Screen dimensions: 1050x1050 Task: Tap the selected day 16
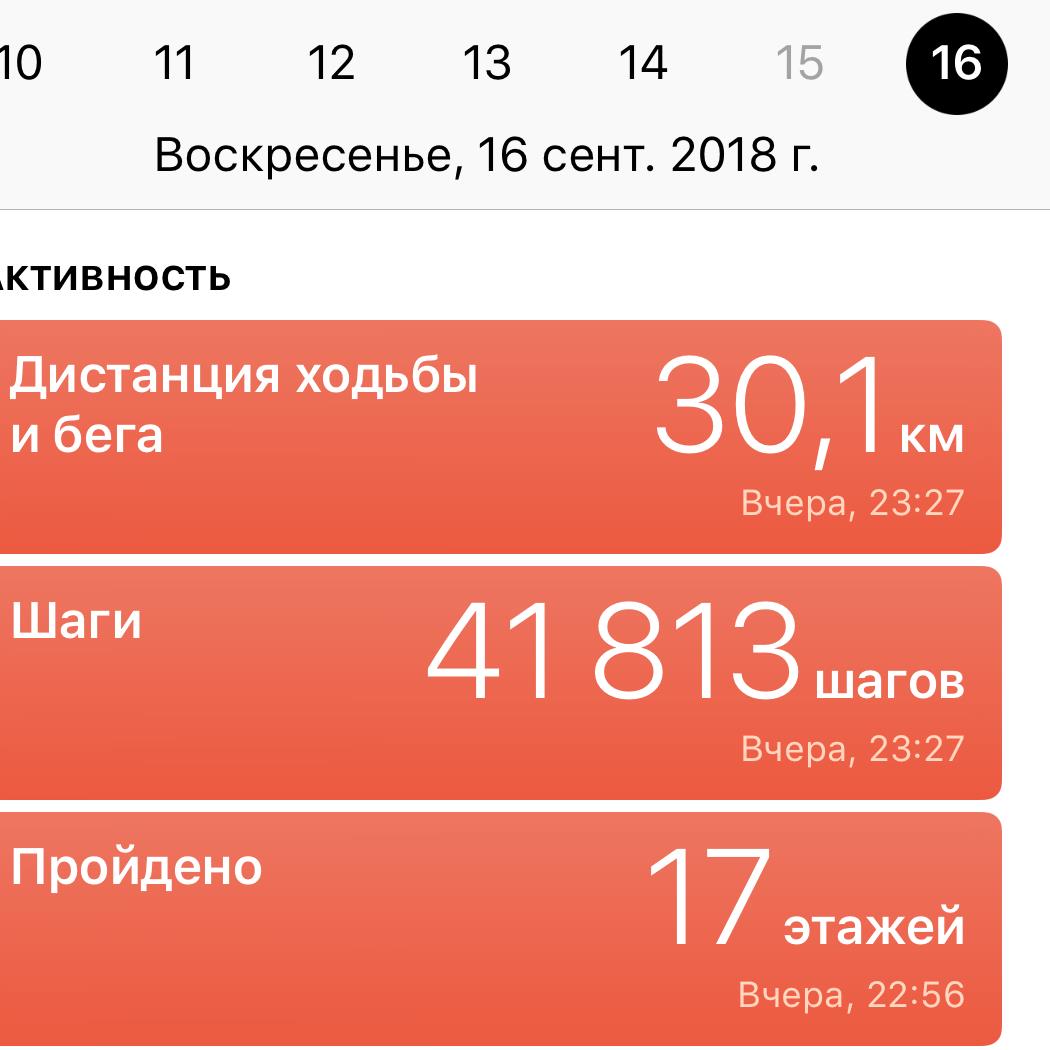[955, 64]
